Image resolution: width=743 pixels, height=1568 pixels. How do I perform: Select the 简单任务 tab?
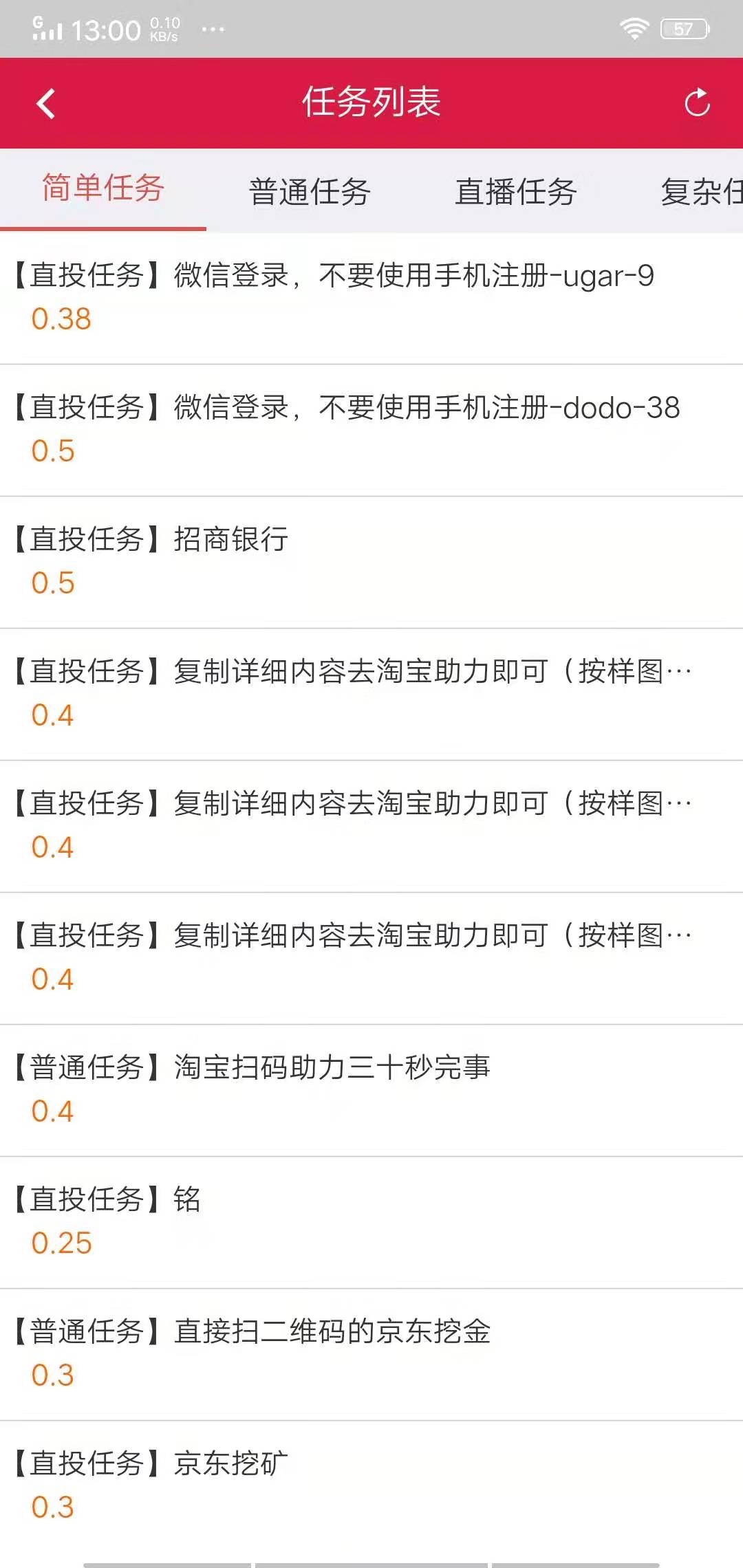tap(103, 189)
